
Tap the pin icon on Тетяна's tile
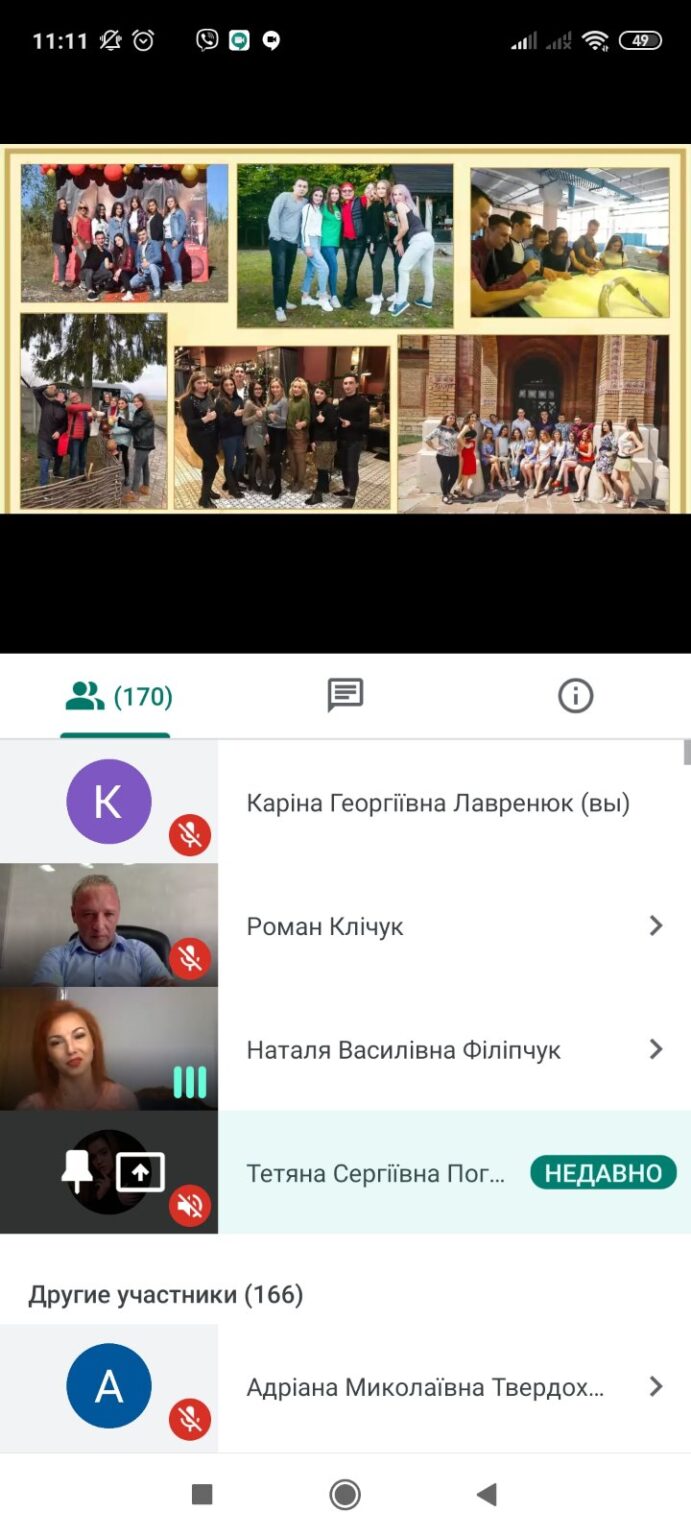pyautogui.click(x=77, y=1172)
